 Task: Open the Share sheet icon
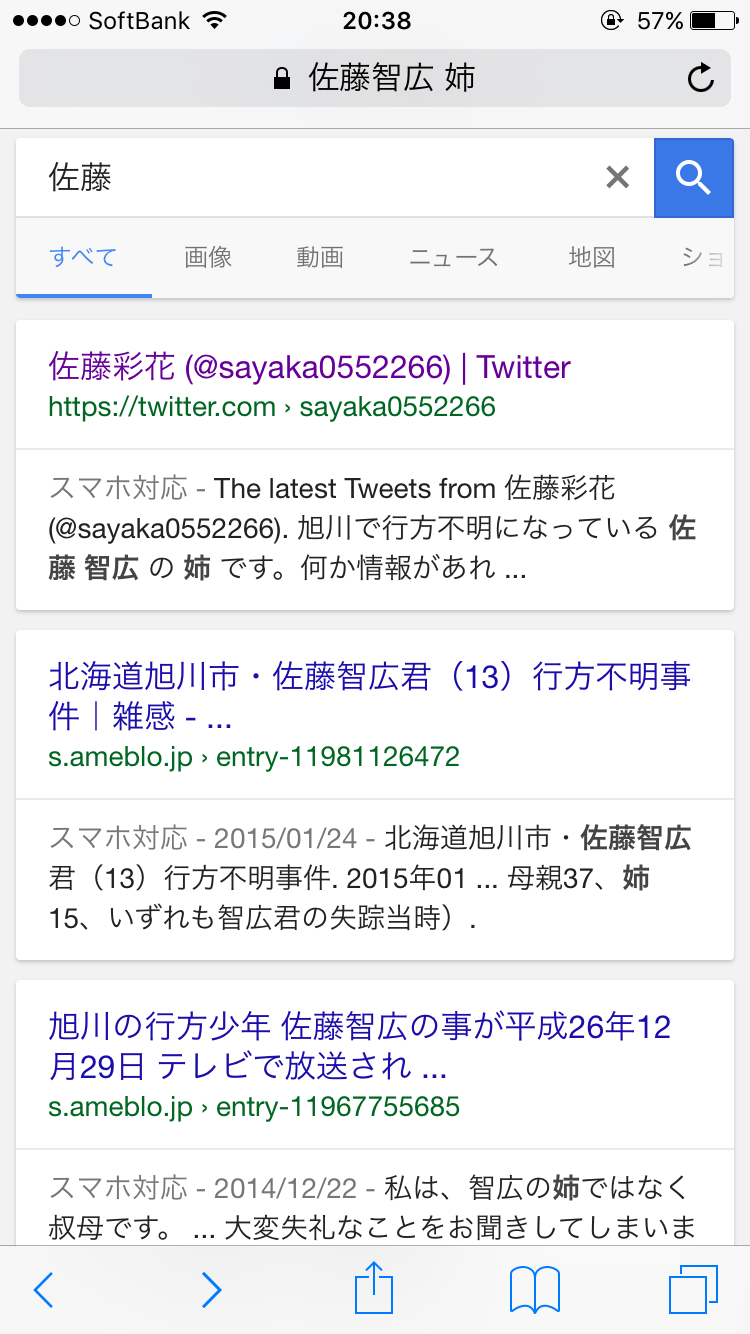[x=373, y=1289]
